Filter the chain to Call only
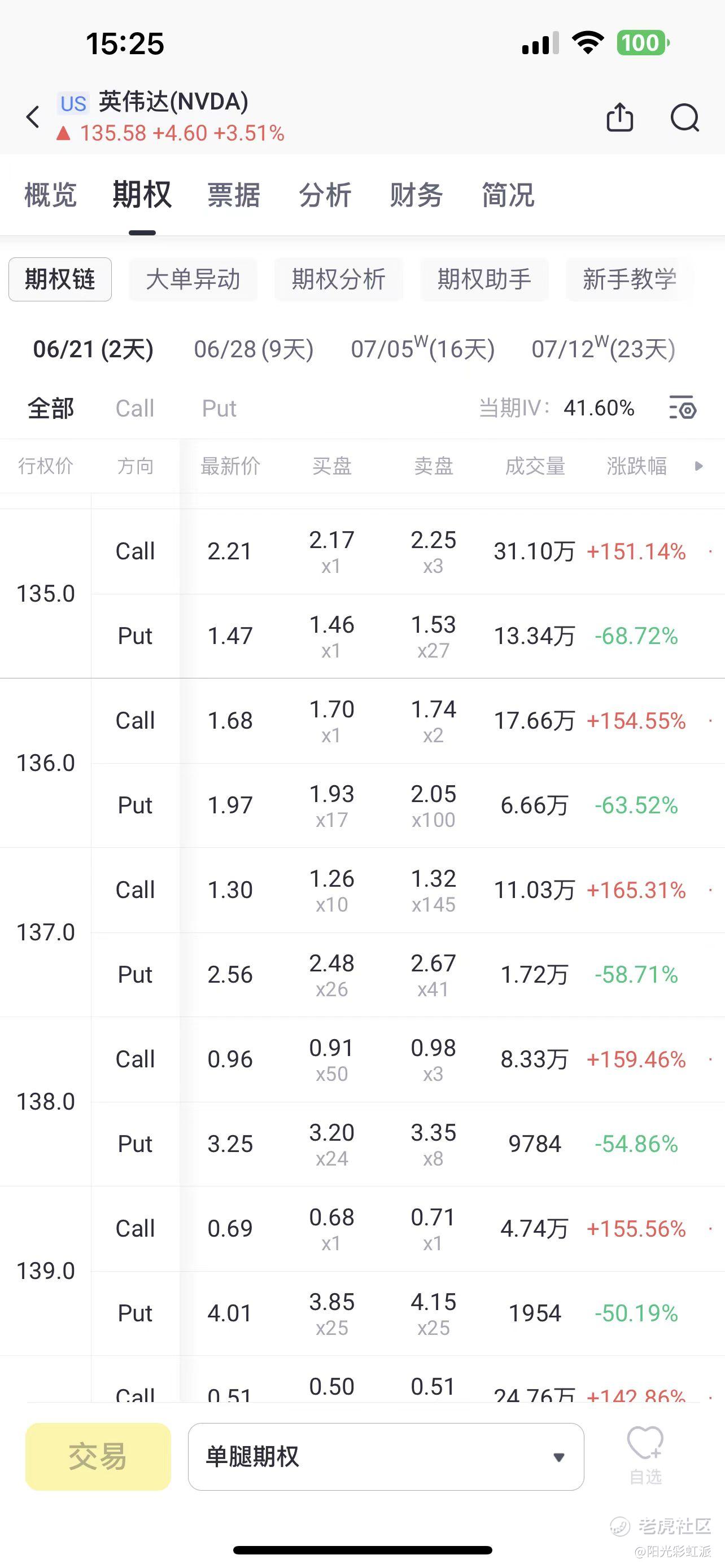725x1568 pixels. 134,409
